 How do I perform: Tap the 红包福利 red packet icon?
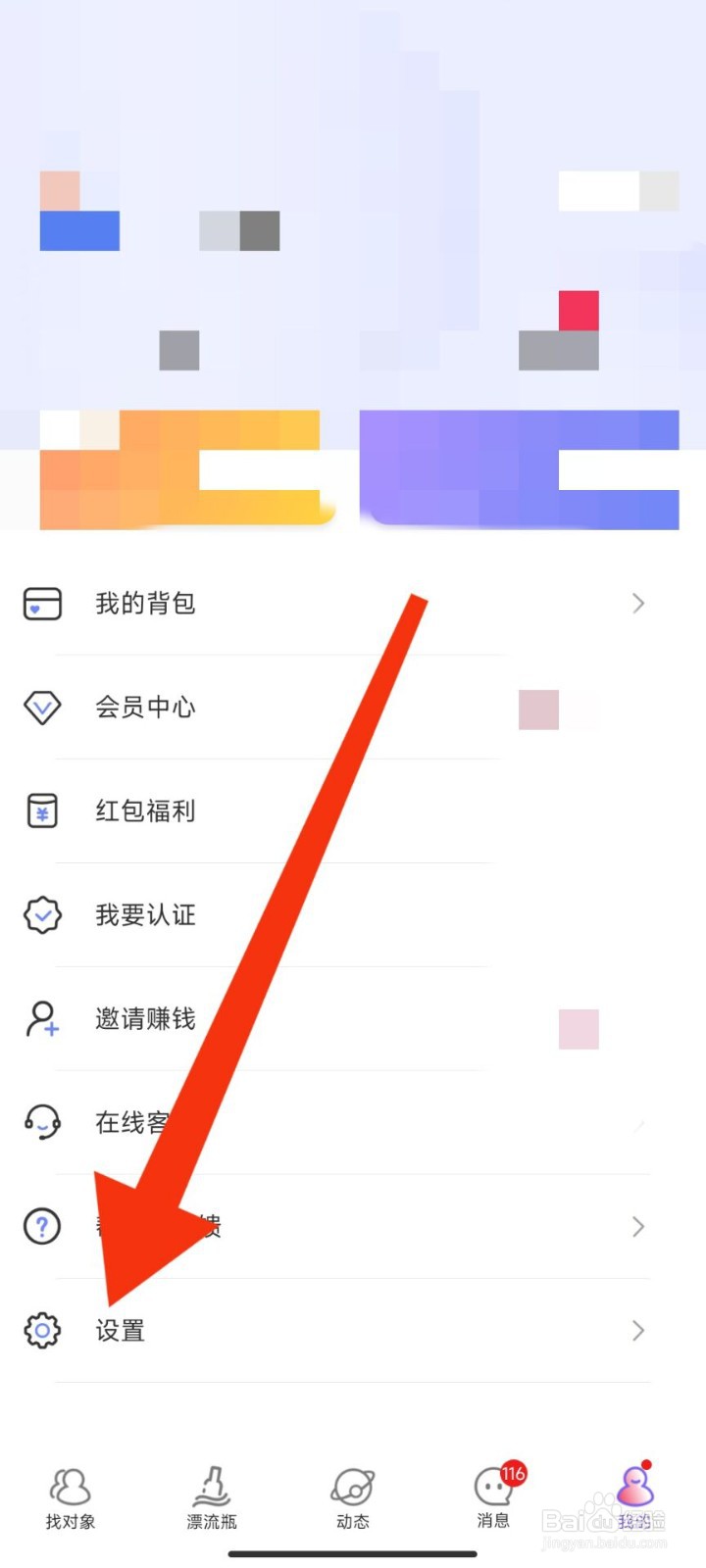[41, 811]
